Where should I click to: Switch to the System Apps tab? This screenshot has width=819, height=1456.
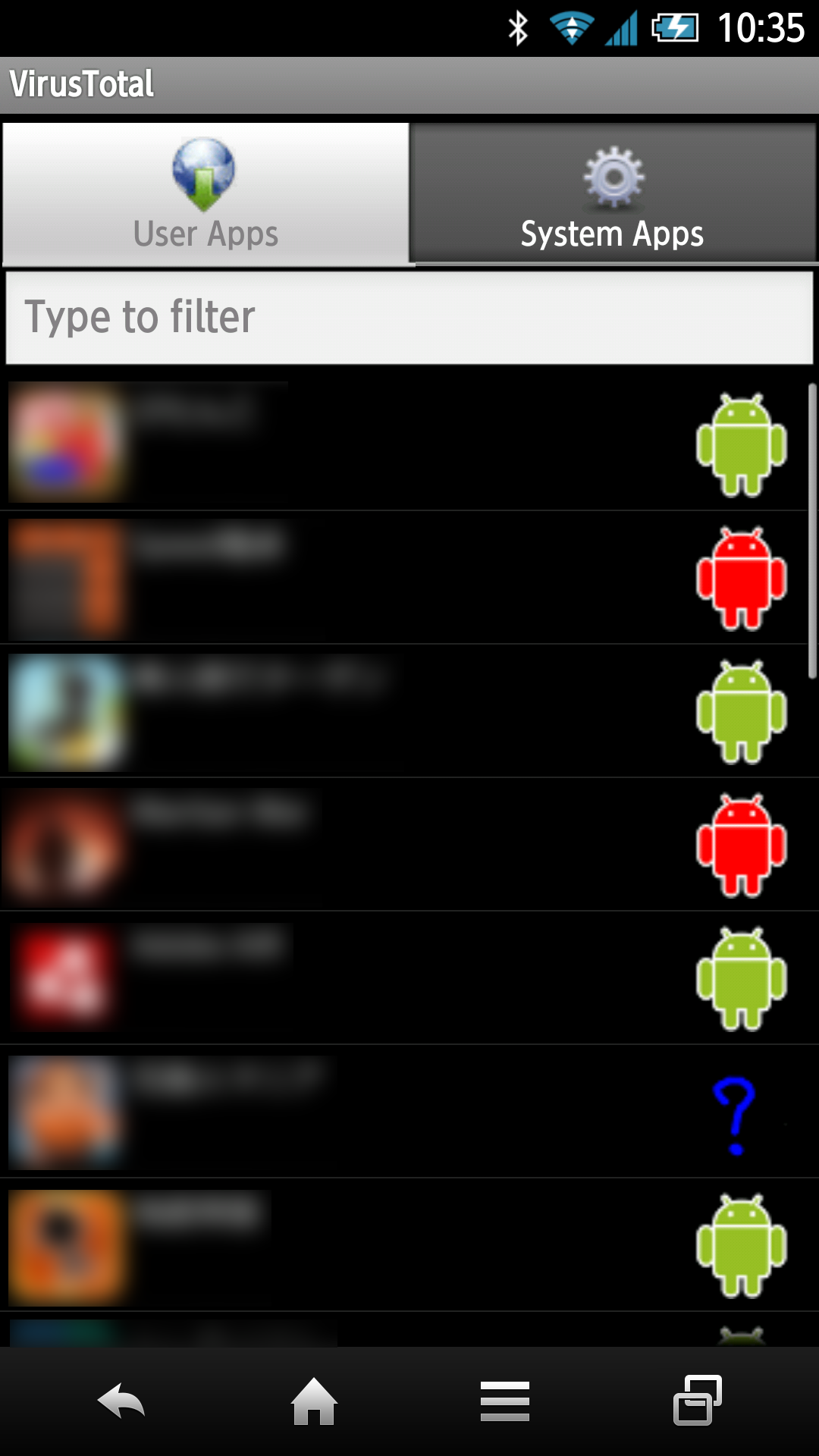click(x=613, y=193)
